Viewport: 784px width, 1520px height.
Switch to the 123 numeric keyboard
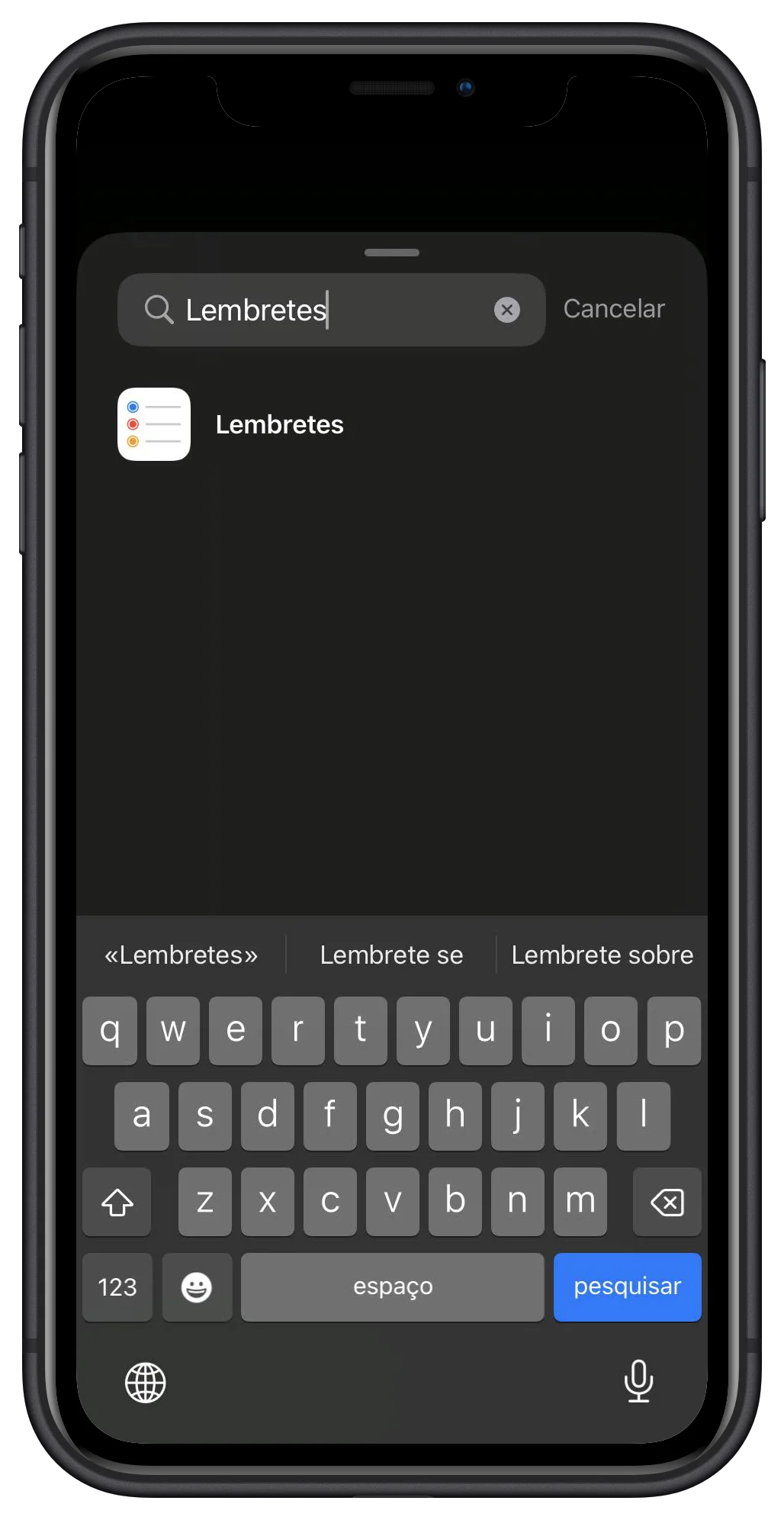(x=117, y=1287)
